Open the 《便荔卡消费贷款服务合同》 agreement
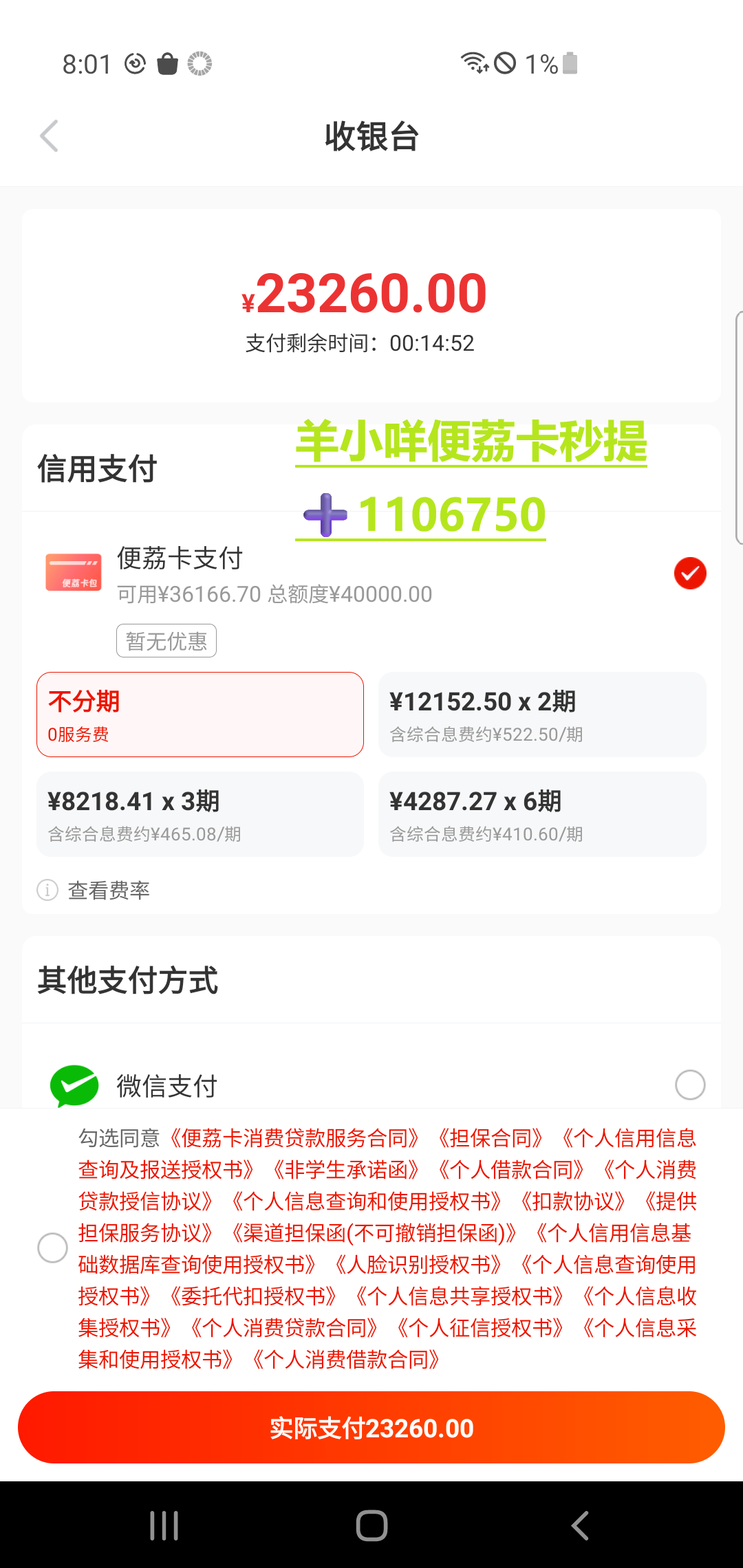This screenshot has width=743, height=1568. click(x=294, y=1139)
